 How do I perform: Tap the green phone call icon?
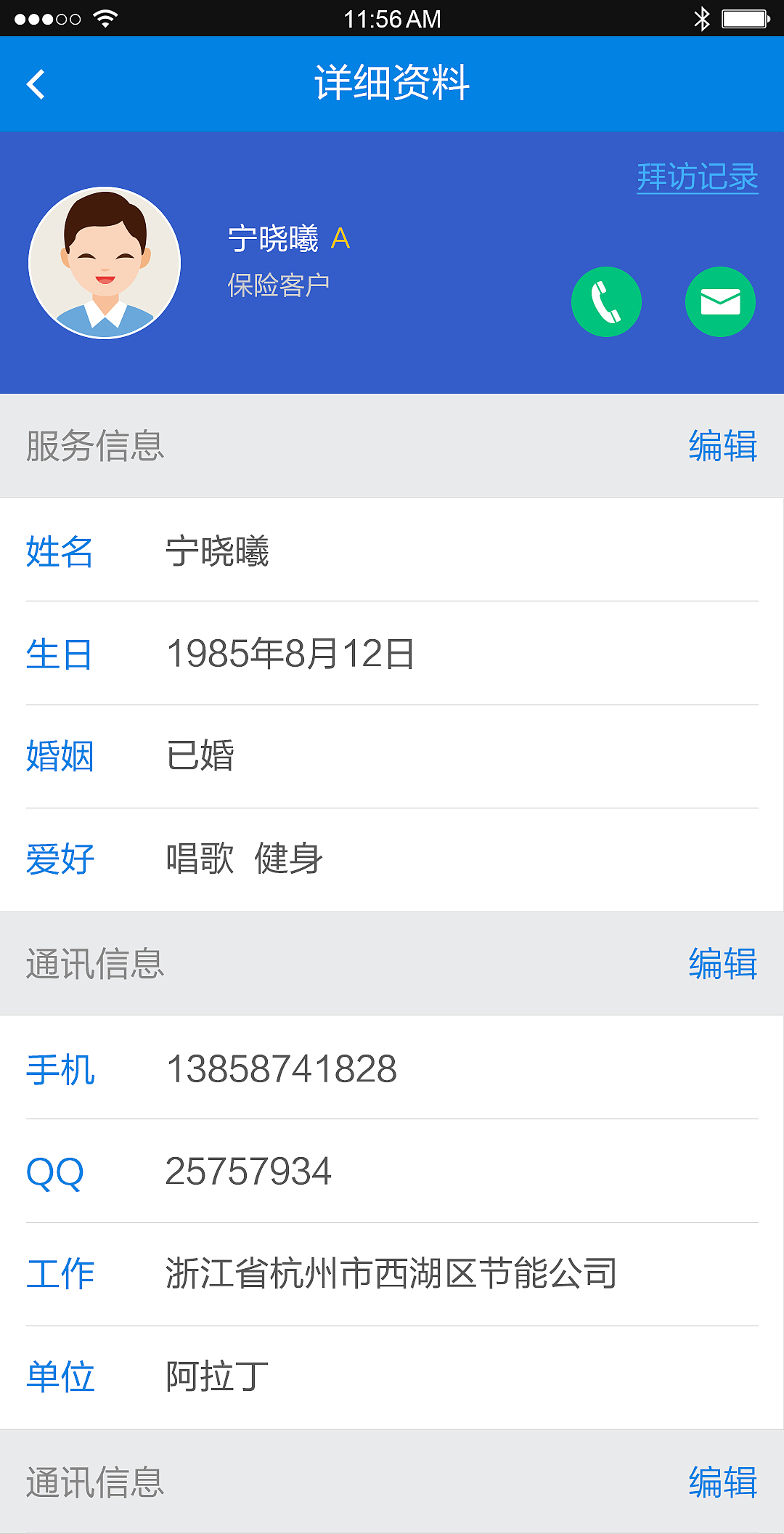tap(607, 301)
